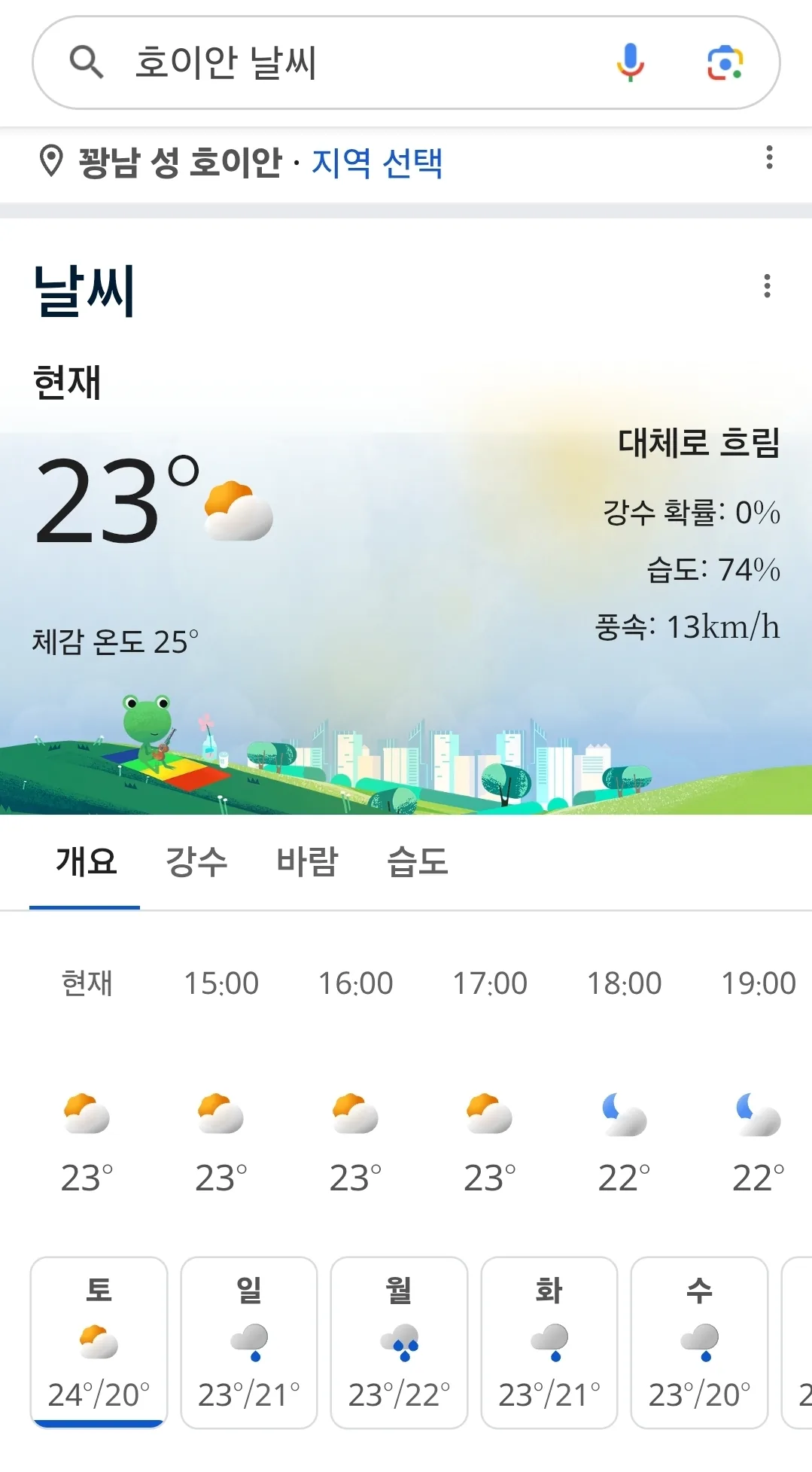Viewport: 812px width, 1472px height.
Task: Switch to the 습도 tab
Action: (x=418, y=862)
